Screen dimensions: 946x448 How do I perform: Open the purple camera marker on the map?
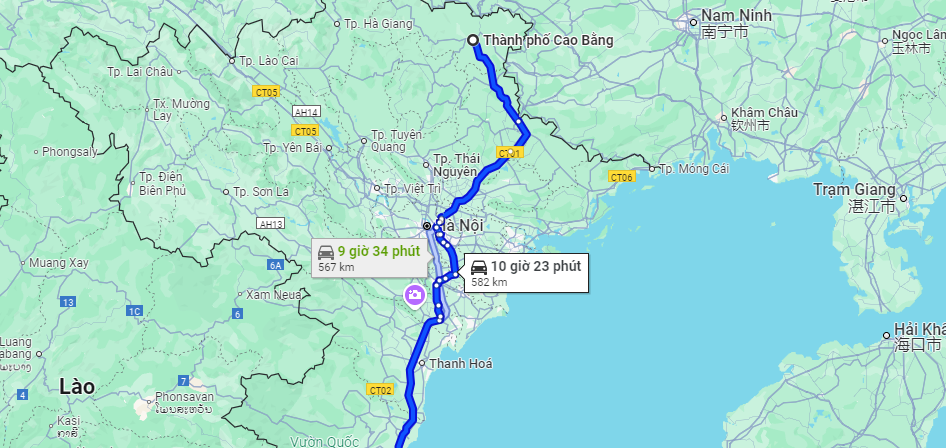click(x=414, y=294)
